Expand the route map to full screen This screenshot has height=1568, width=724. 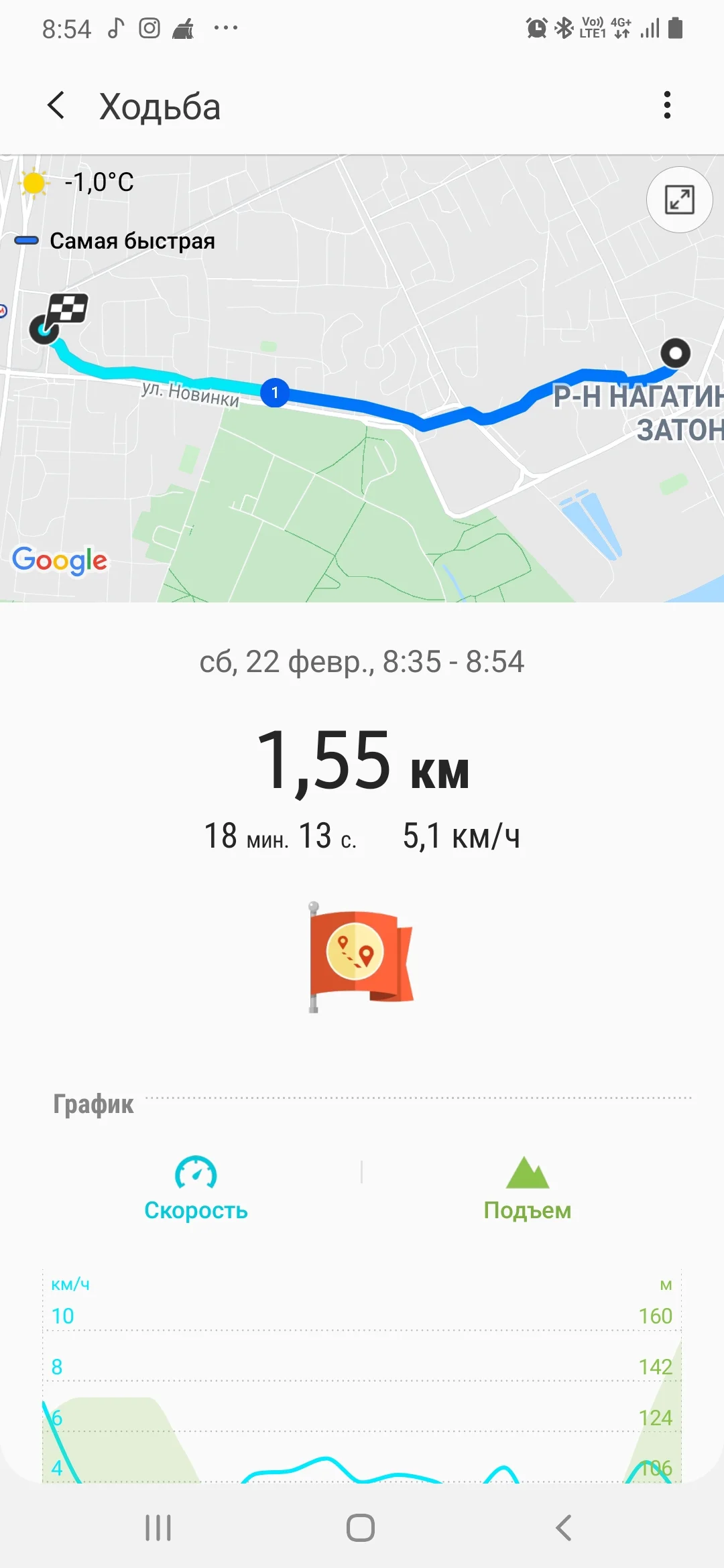pyautogui.click(x=678, y=200)
